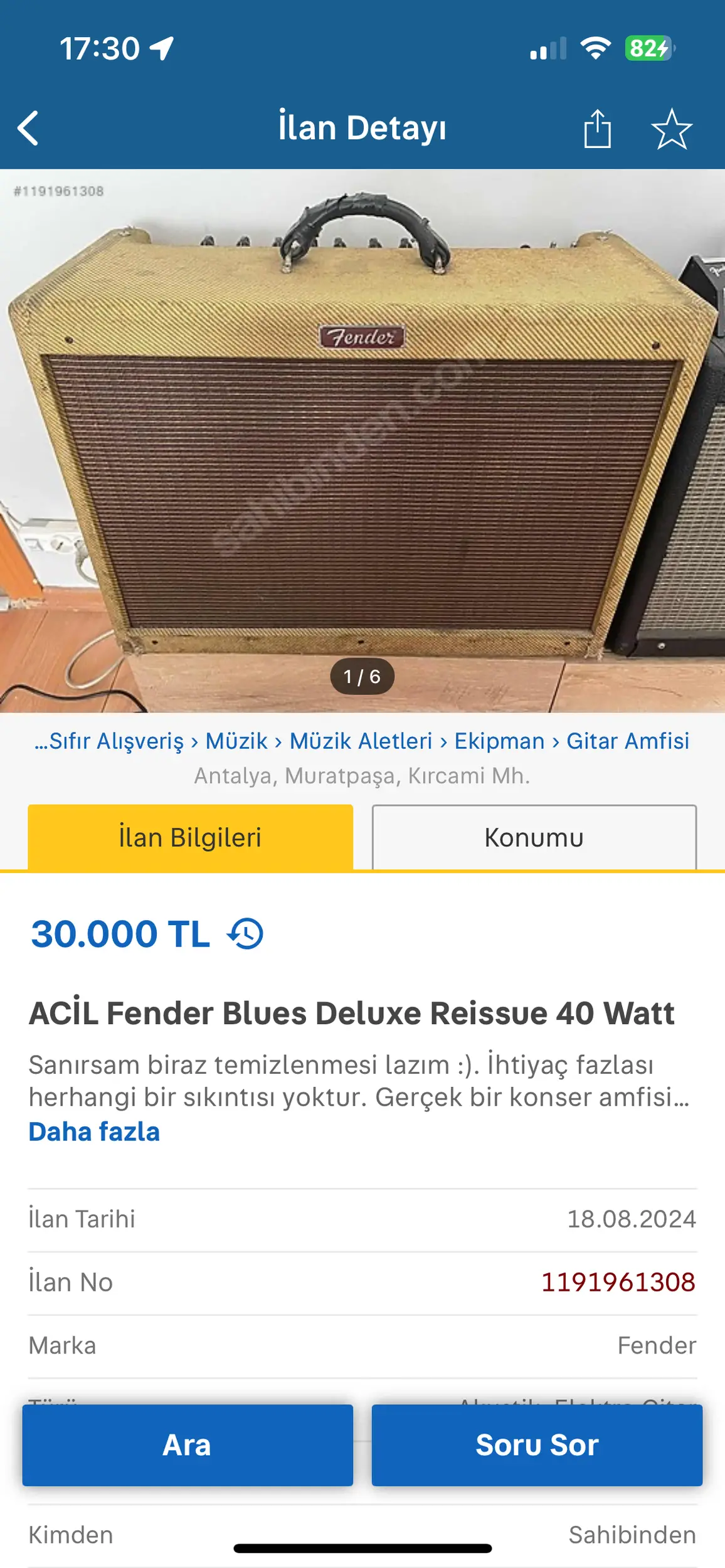Open the Müzik Aletleri breadcrumb
The image size is (725, 1568).
coord(361,741)
